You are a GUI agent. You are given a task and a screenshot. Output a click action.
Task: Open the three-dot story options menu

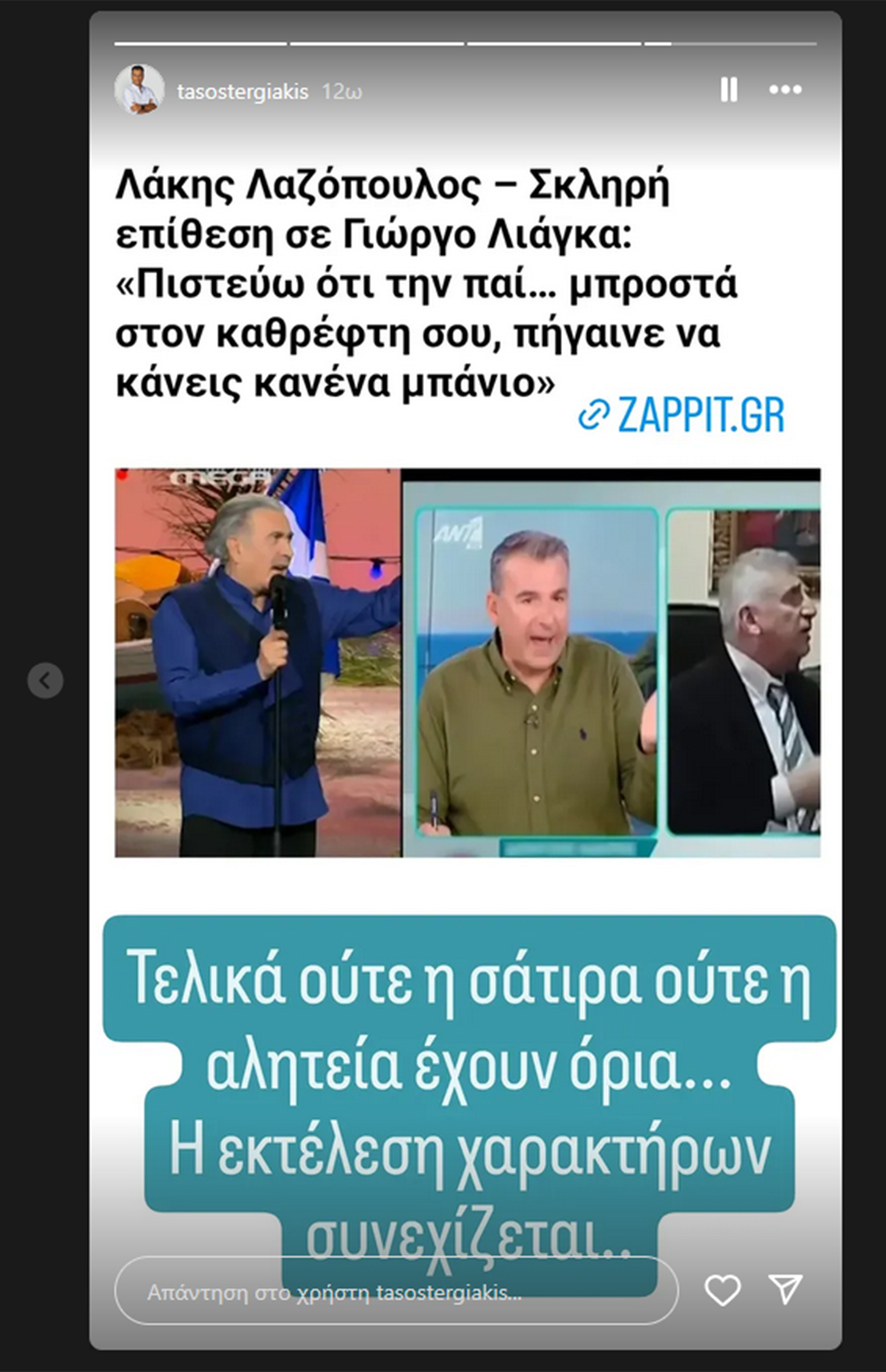[x=785, y=90]
